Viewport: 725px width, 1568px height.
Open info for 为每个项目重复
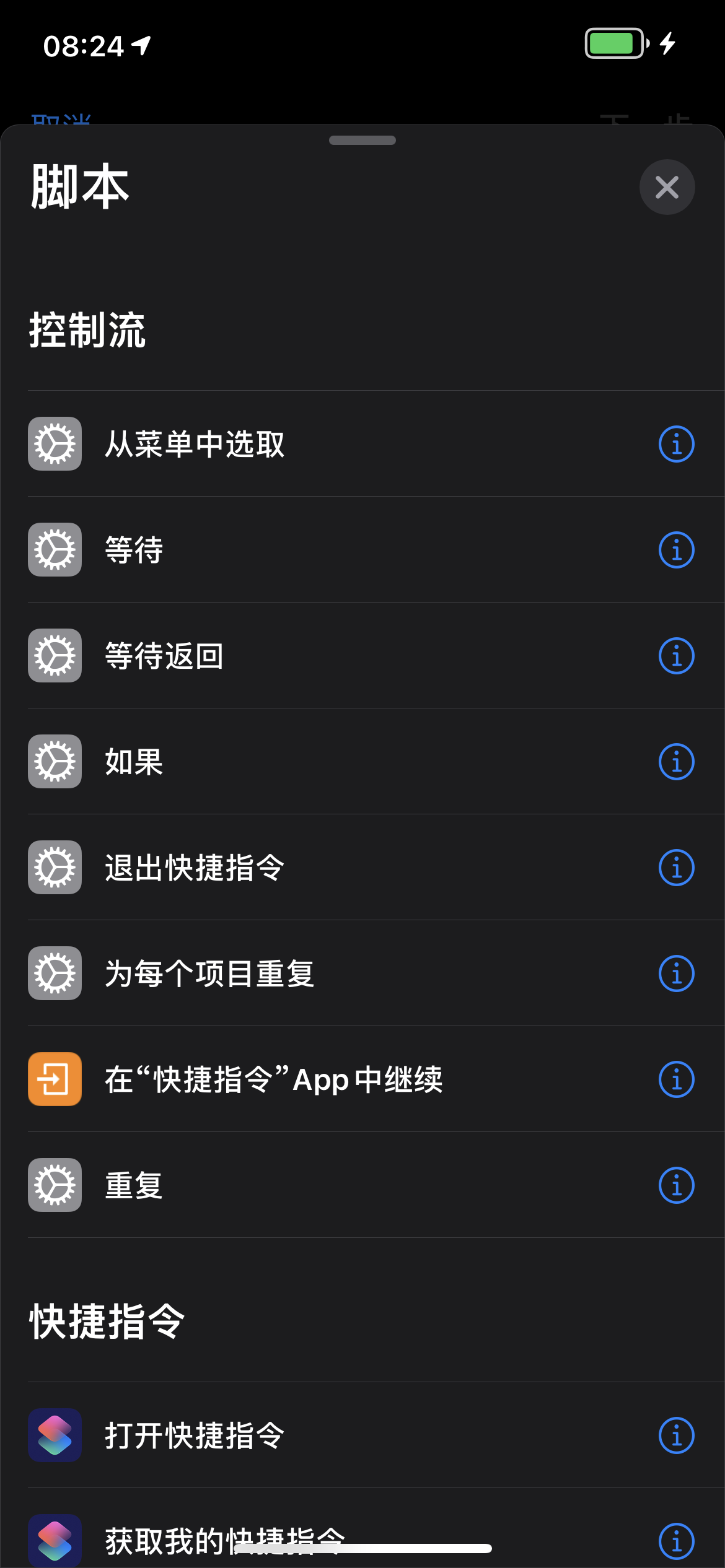click(676, 973)
